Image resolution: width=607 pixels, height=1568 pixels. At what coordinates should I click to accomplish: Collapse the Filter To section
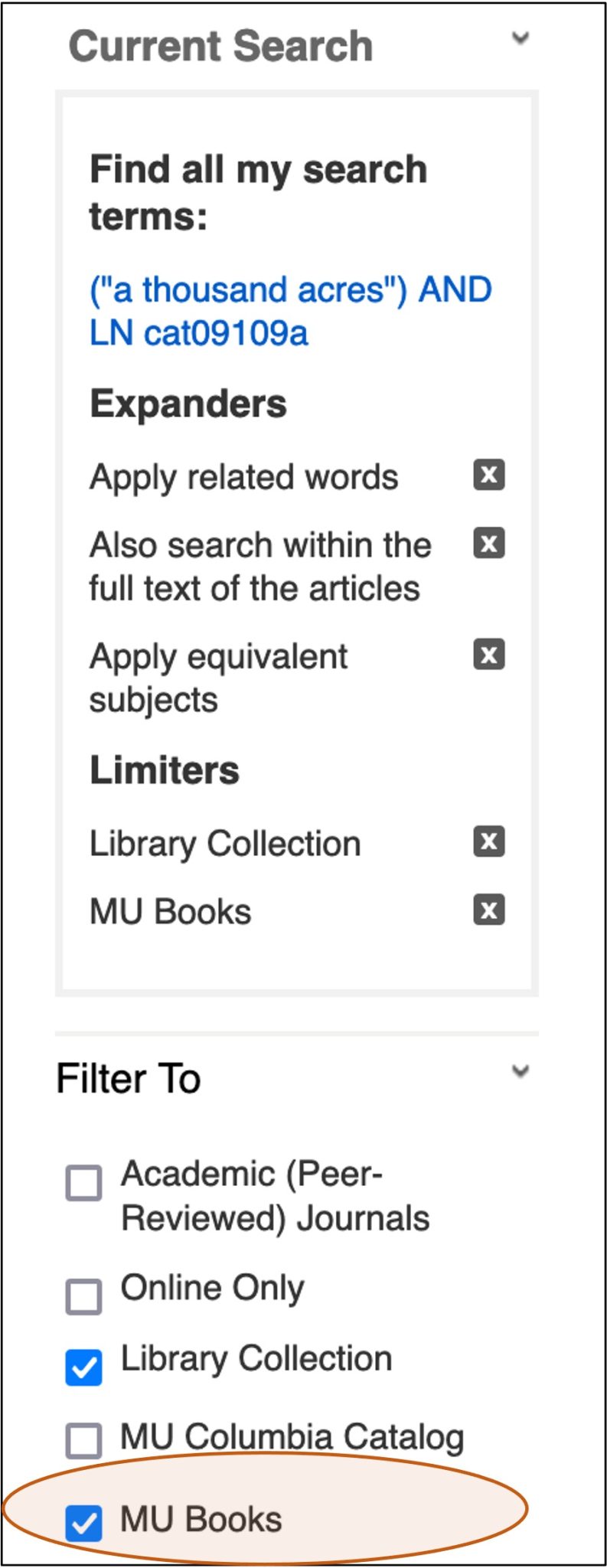521,1071
